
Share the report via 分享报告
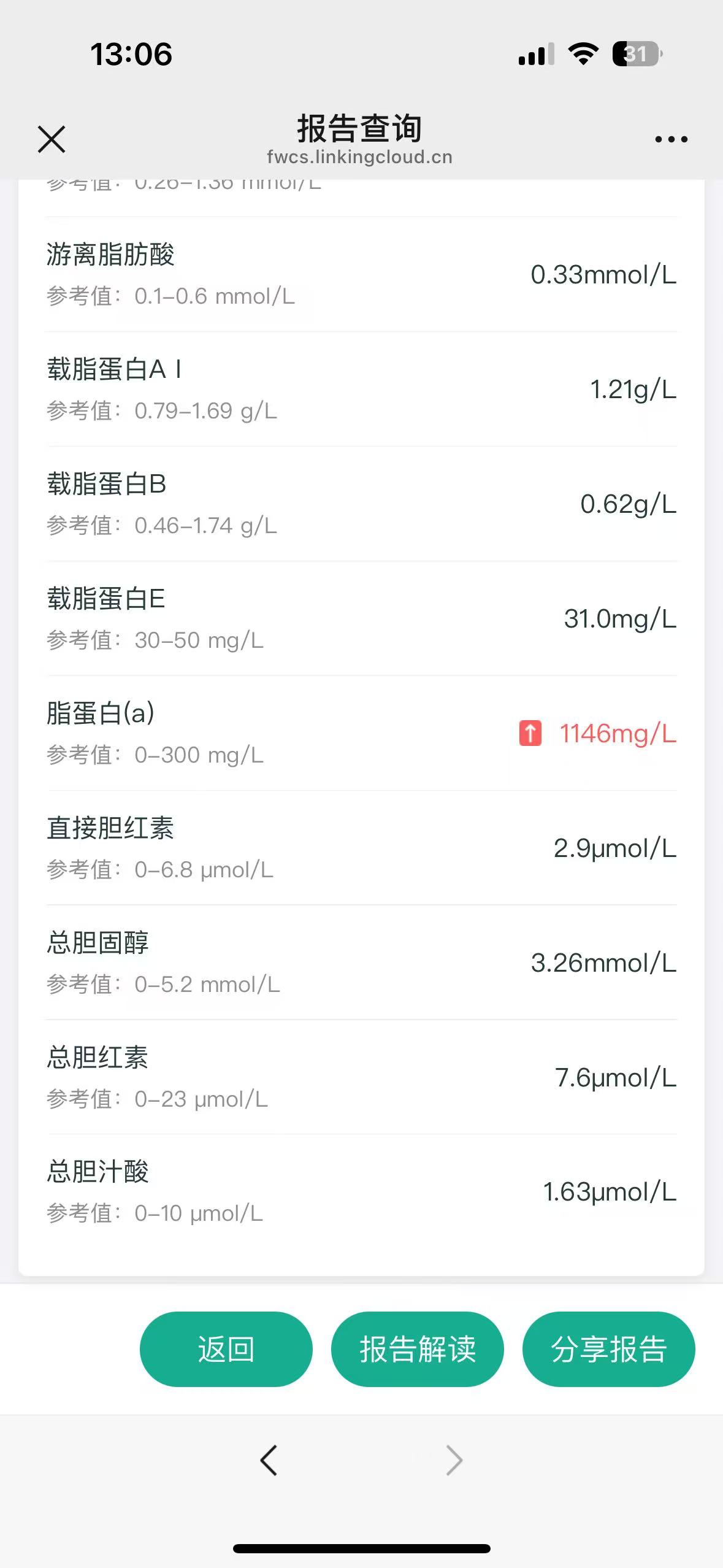point(608,1349)
